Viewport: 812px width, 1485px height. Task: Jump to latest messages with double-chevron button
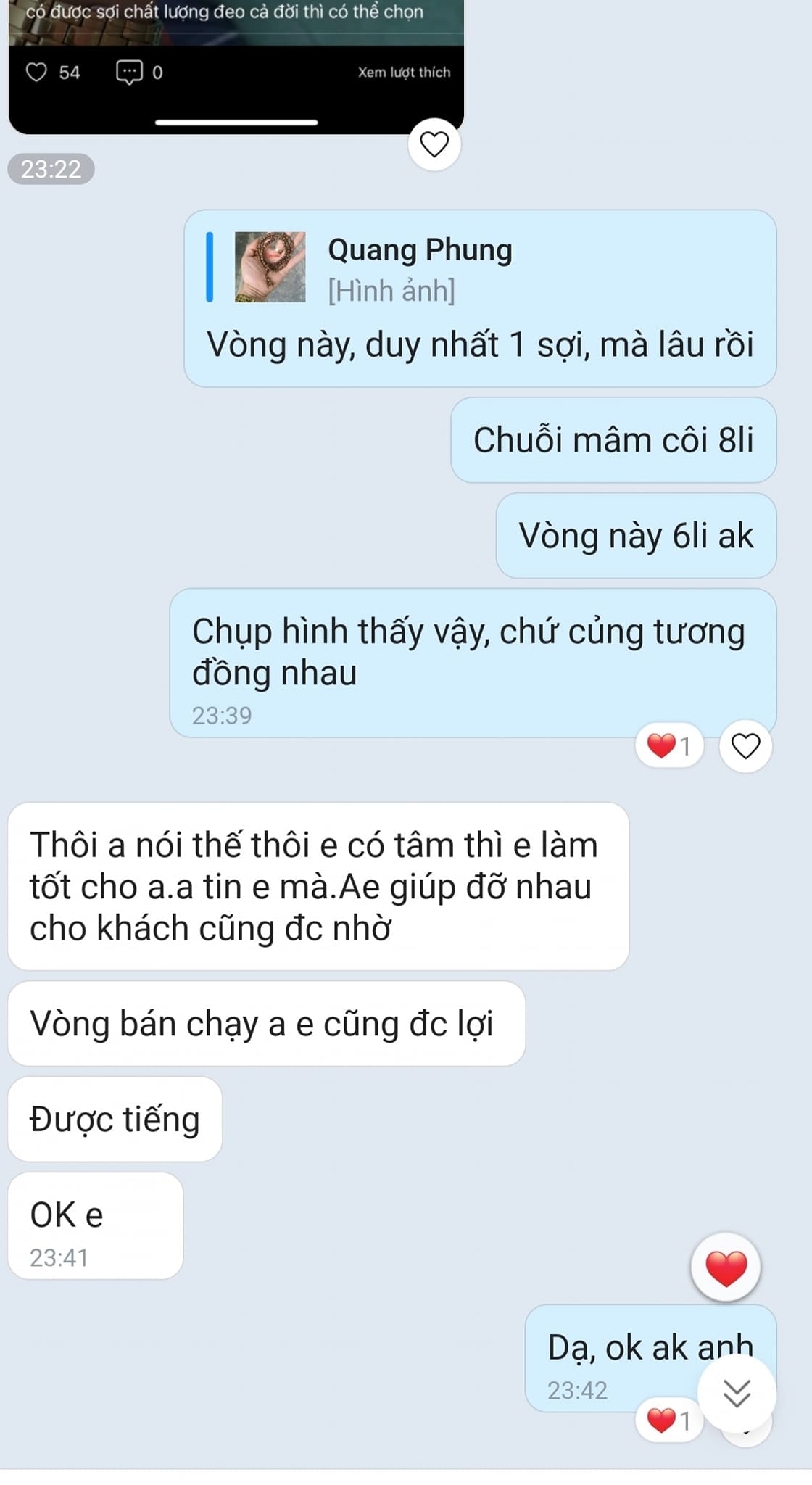[737, 1393]
